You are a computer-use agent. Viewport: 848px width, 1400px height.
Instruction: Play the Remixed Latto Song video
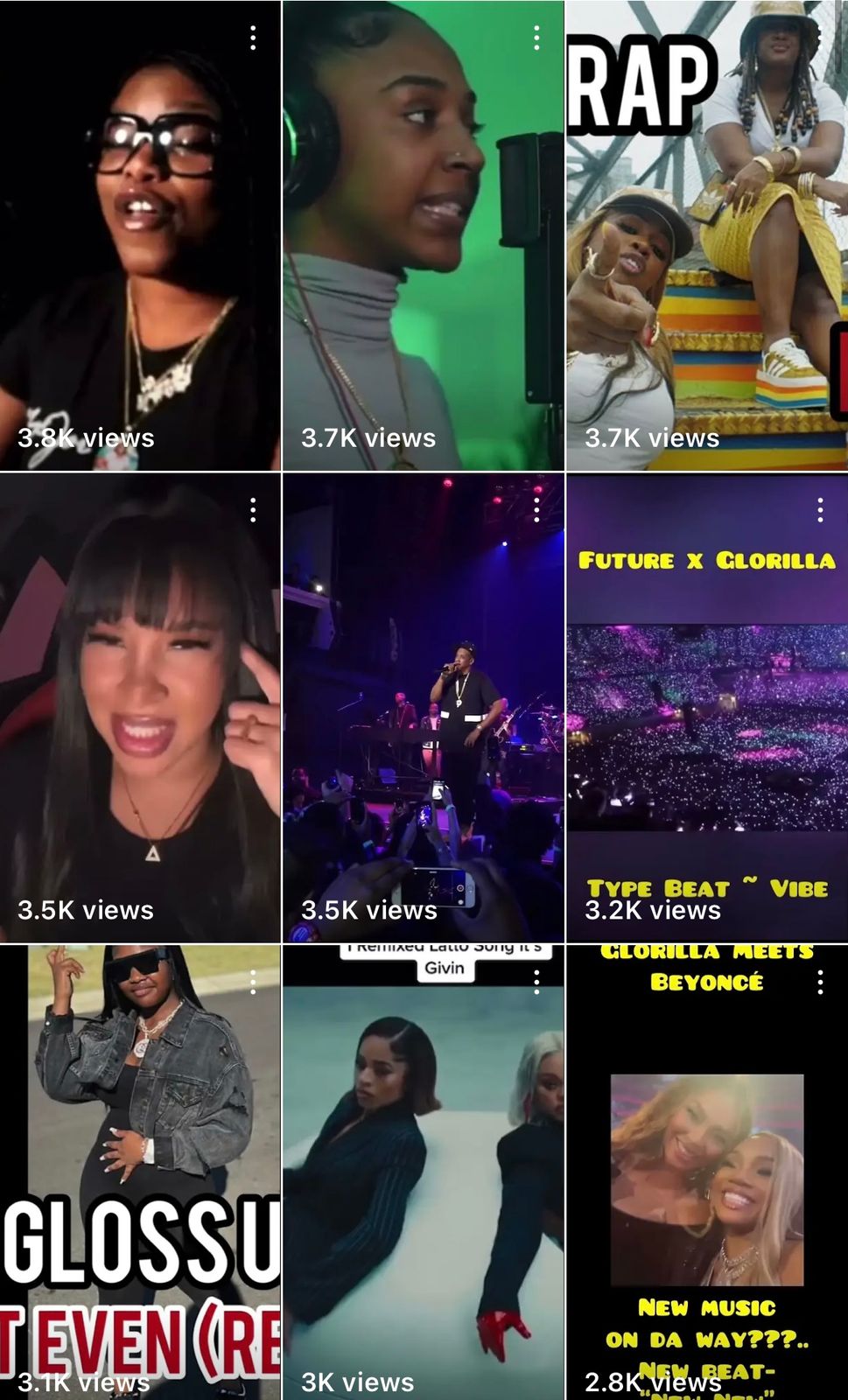(424, 1172)
